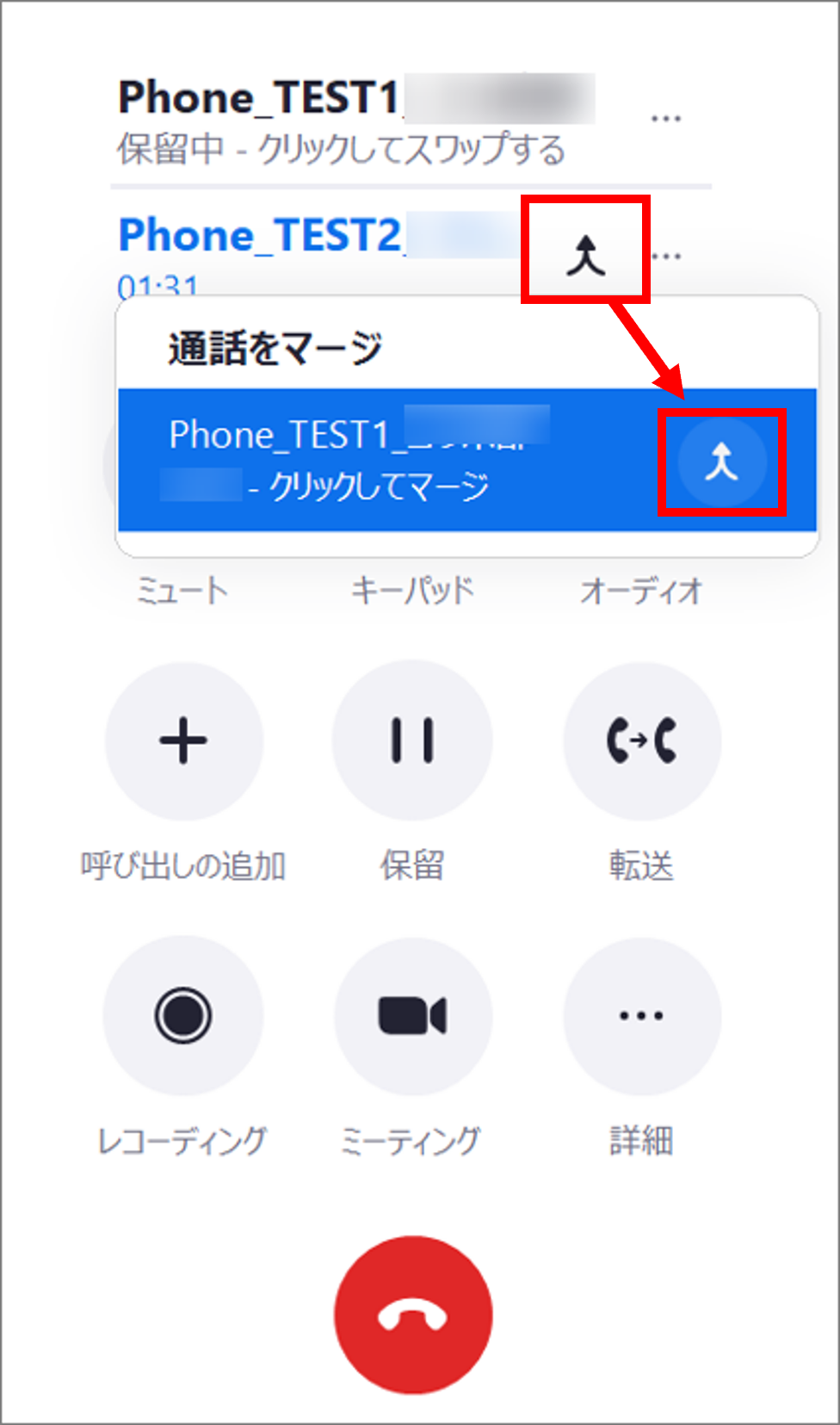Swap to the held Phone_TEST1 call
This screenshot has width=840, height=1425.
341,149
